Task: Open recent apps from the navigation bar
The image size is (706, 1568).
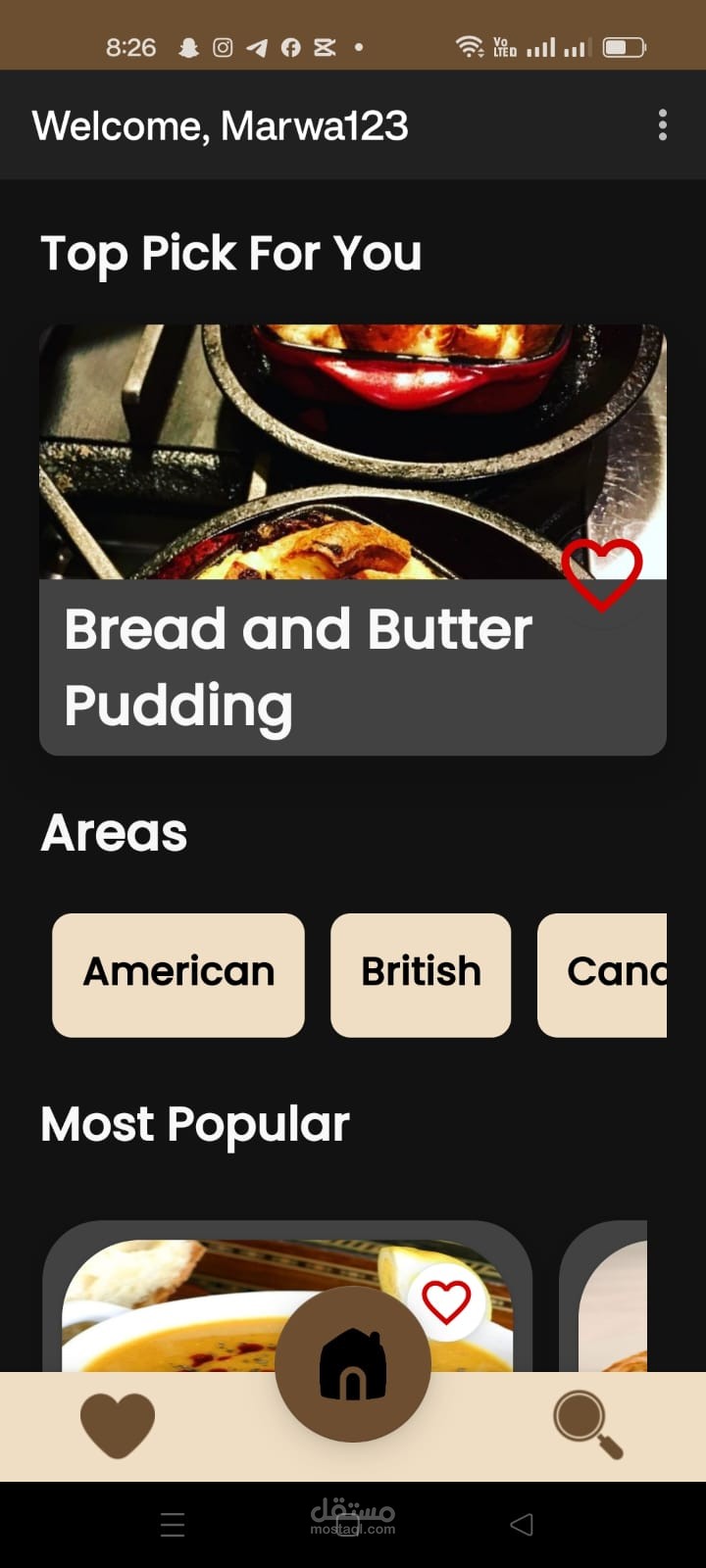Action: tap(173, 1524)
